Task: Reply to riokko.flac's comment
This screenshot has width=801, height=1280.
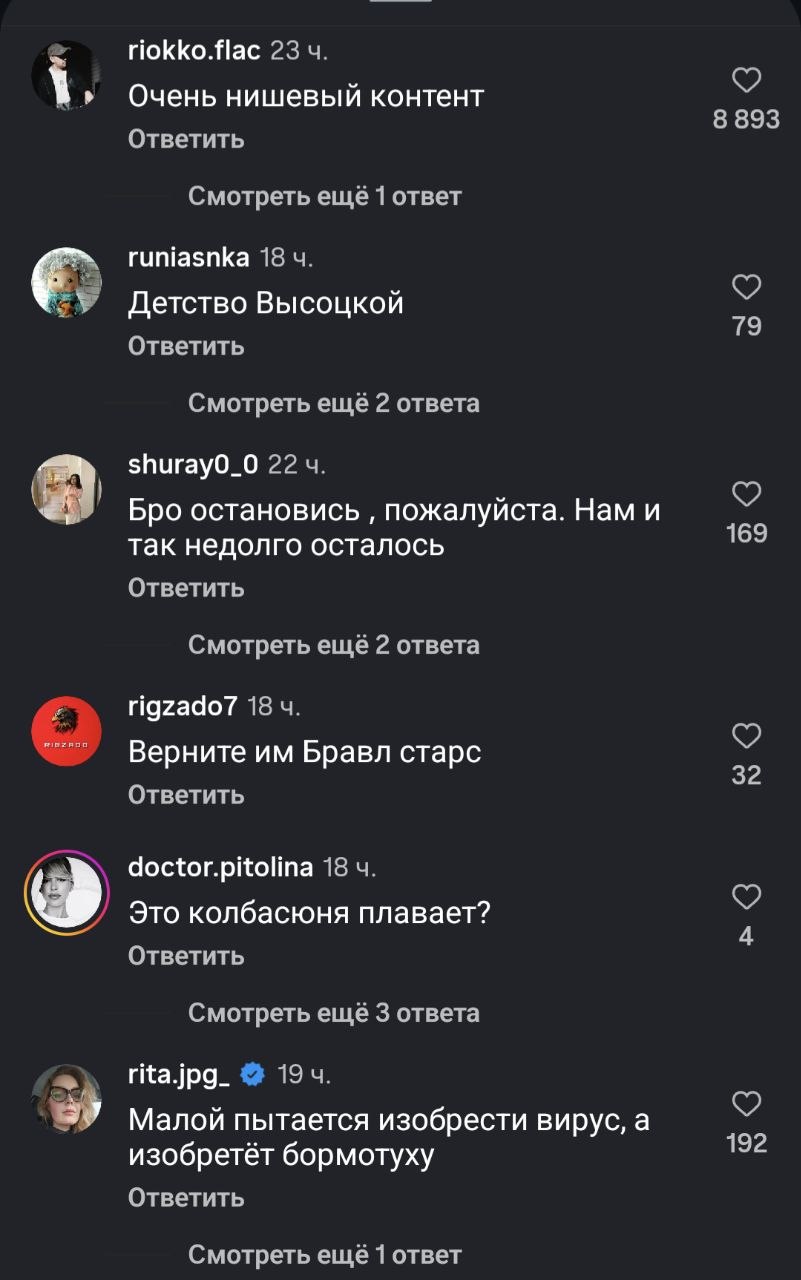Action: point(186,139)
